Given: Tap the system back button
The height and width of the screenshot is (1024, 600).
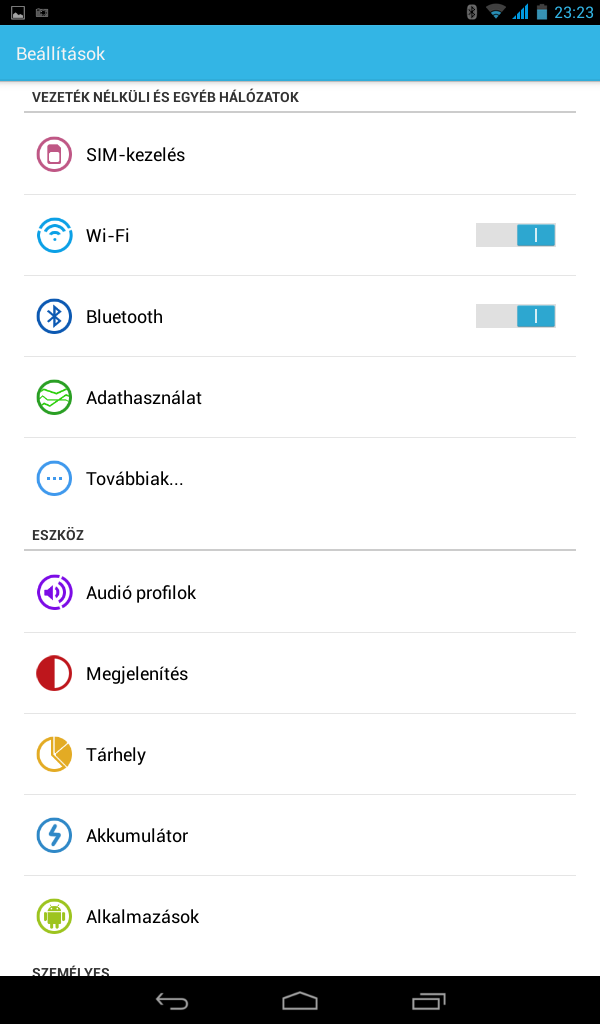Looking at the screenshot, I should 171,1000.
